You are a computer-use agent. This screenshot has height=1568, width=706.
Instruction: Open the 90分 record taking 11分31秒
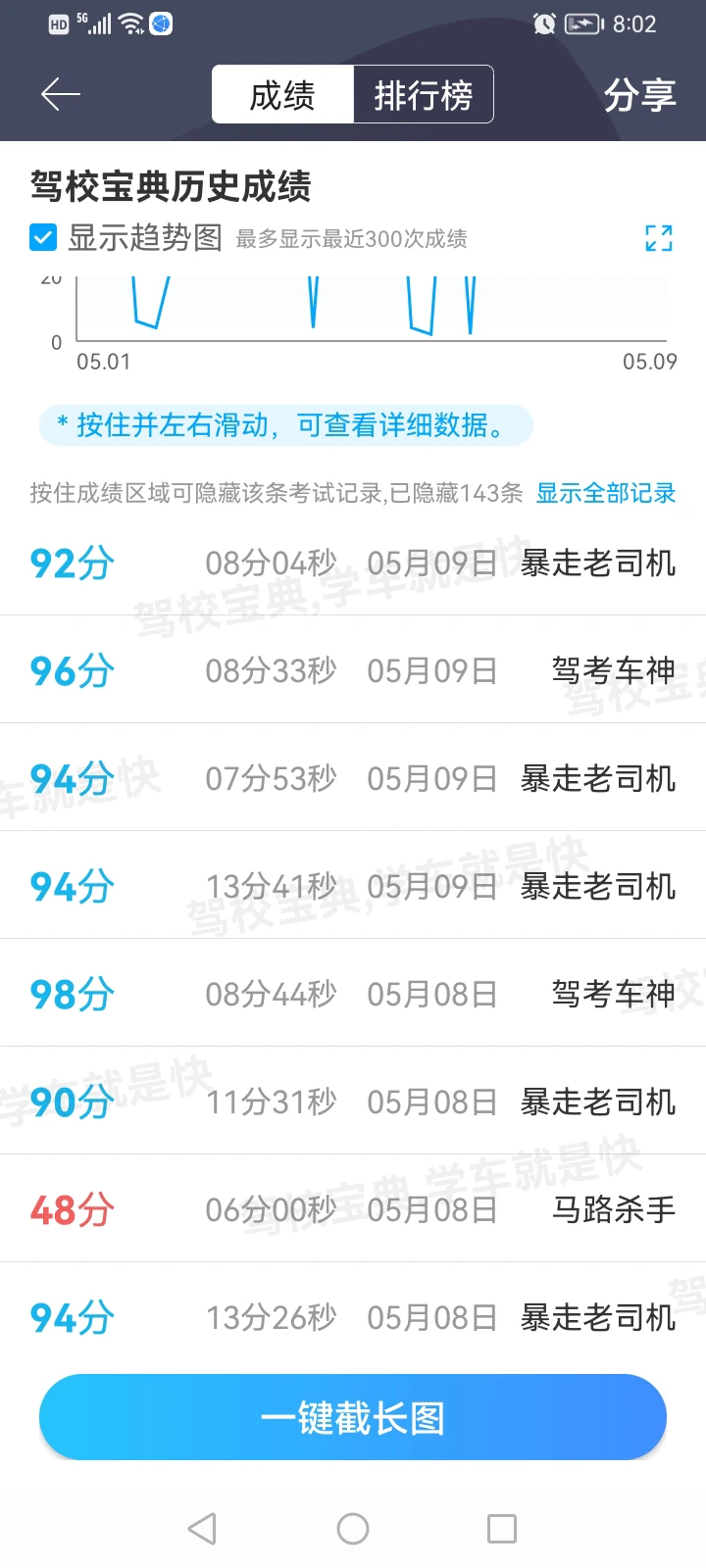(353, 1102)
